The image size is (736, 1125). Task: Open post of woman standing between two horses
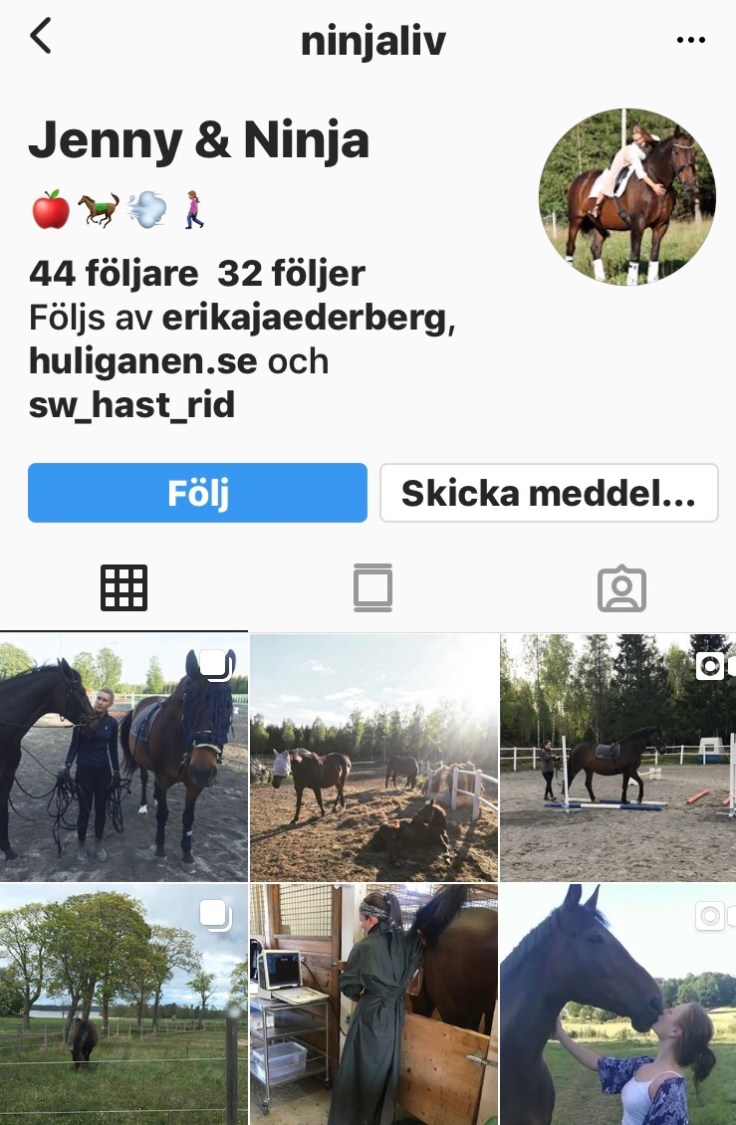[124, 757]
